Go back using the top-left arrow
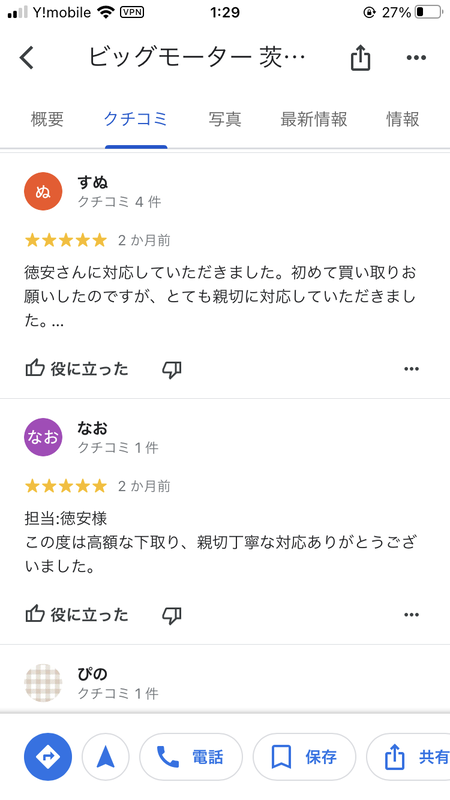The width and height of the screenshot is (450, 800). click(27, 57)
